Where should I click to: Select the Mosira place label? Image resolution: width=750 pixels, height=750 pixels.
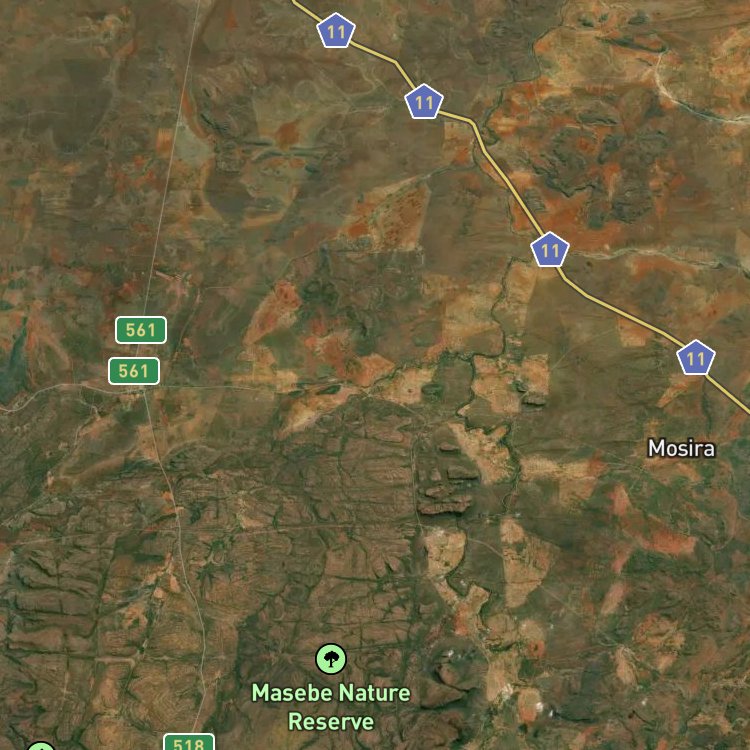tap(682, 449)
